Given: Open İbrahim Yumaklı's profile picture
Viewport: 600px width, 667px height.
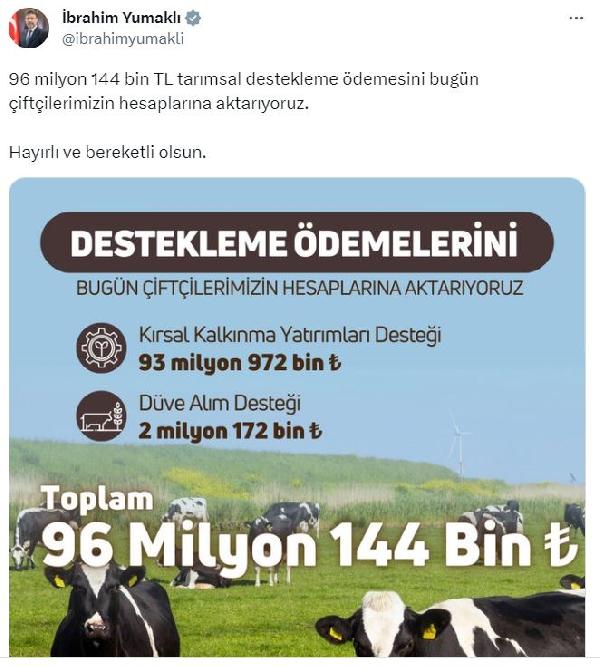Looking at the screenshot, I should point(28,28).
